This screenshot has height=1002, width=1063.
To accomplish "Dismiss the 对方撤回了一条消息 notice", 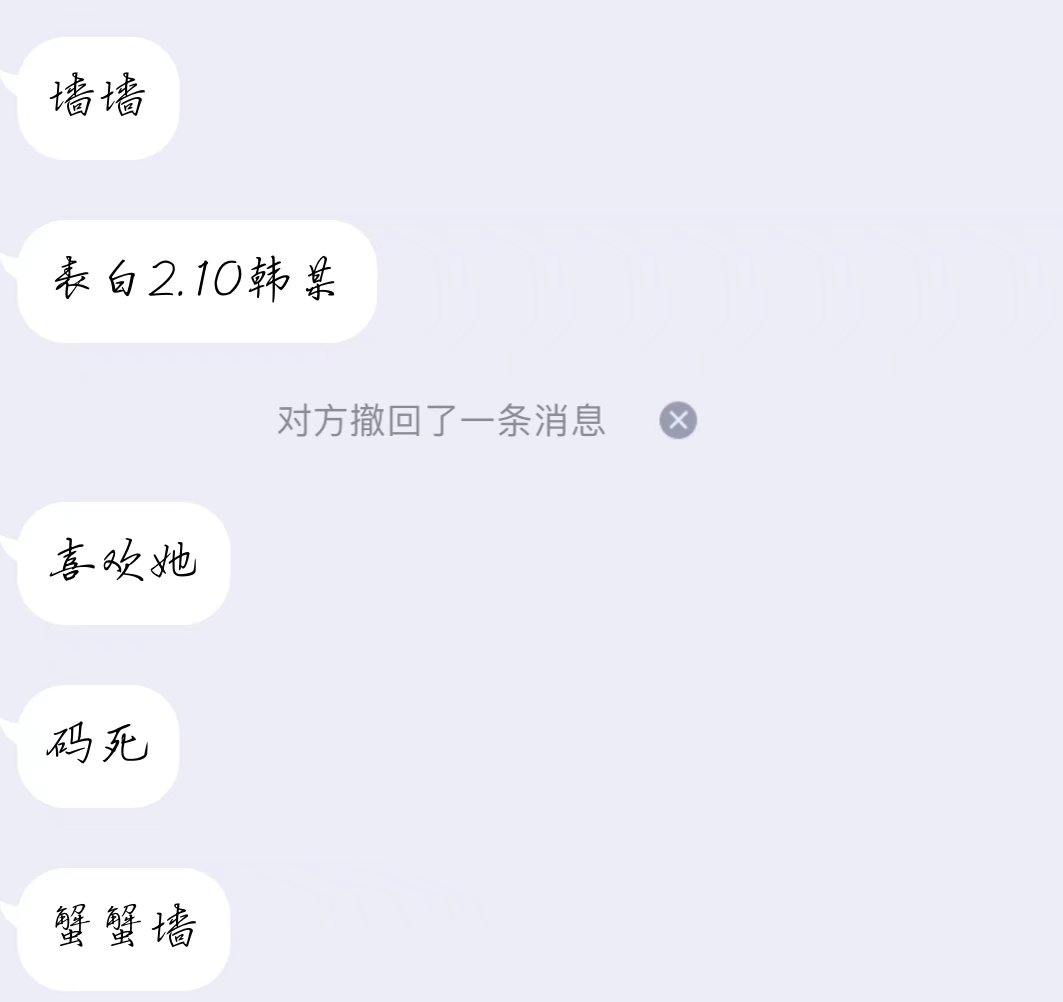I will pos(678,420).
